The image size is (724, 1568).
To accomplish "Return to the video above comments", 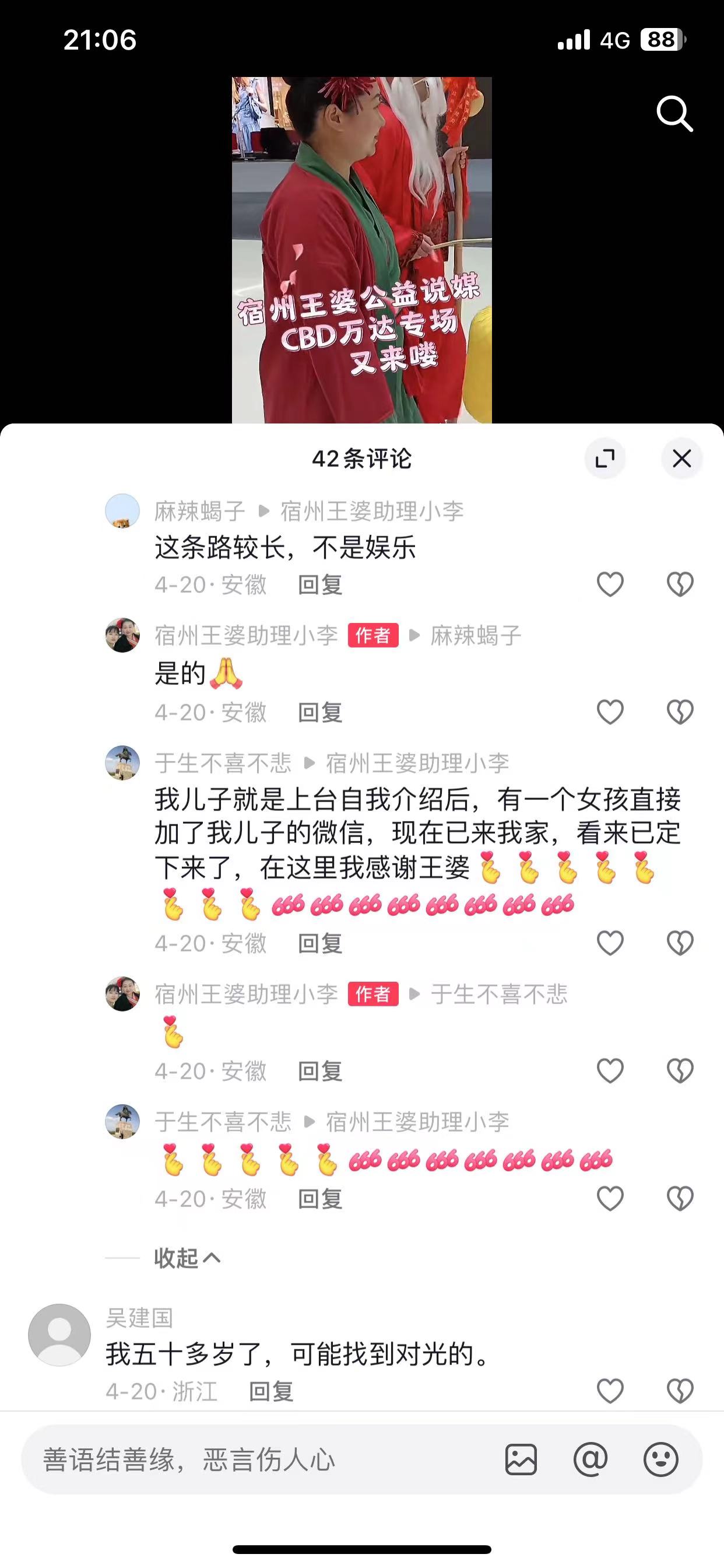I will [361, 243].
